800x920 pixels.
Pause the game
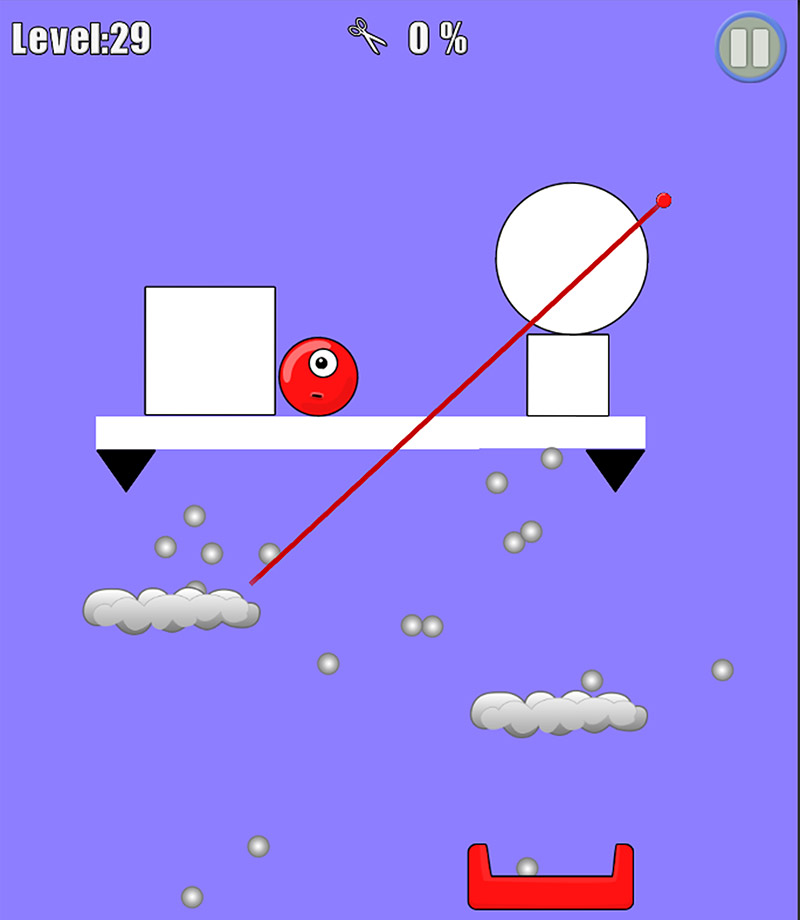click(750, 46)
